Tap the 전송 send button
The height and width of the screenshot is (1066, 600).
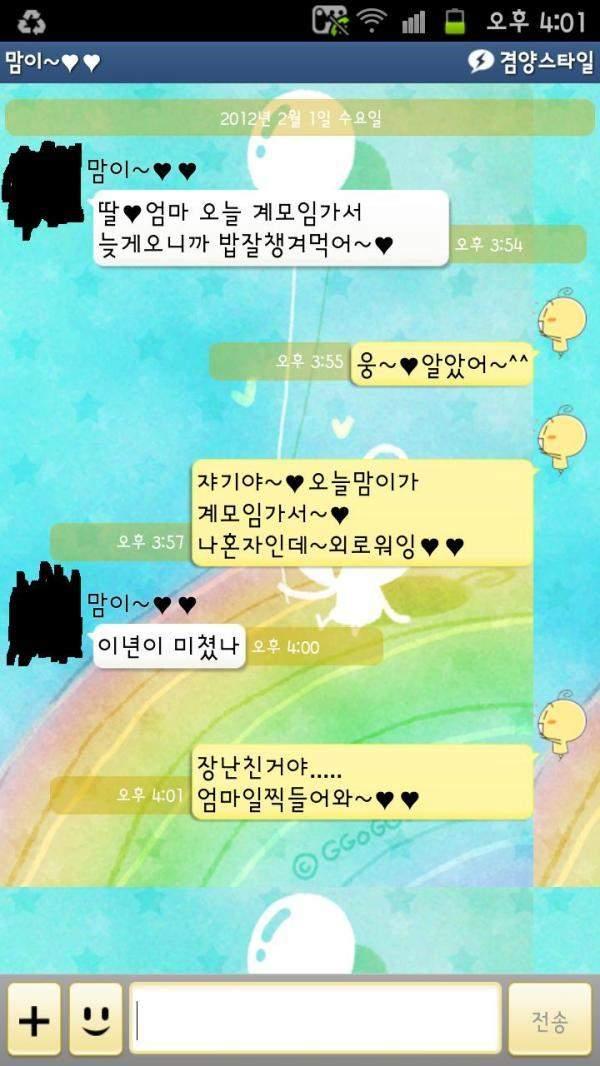pos(549,1020)
